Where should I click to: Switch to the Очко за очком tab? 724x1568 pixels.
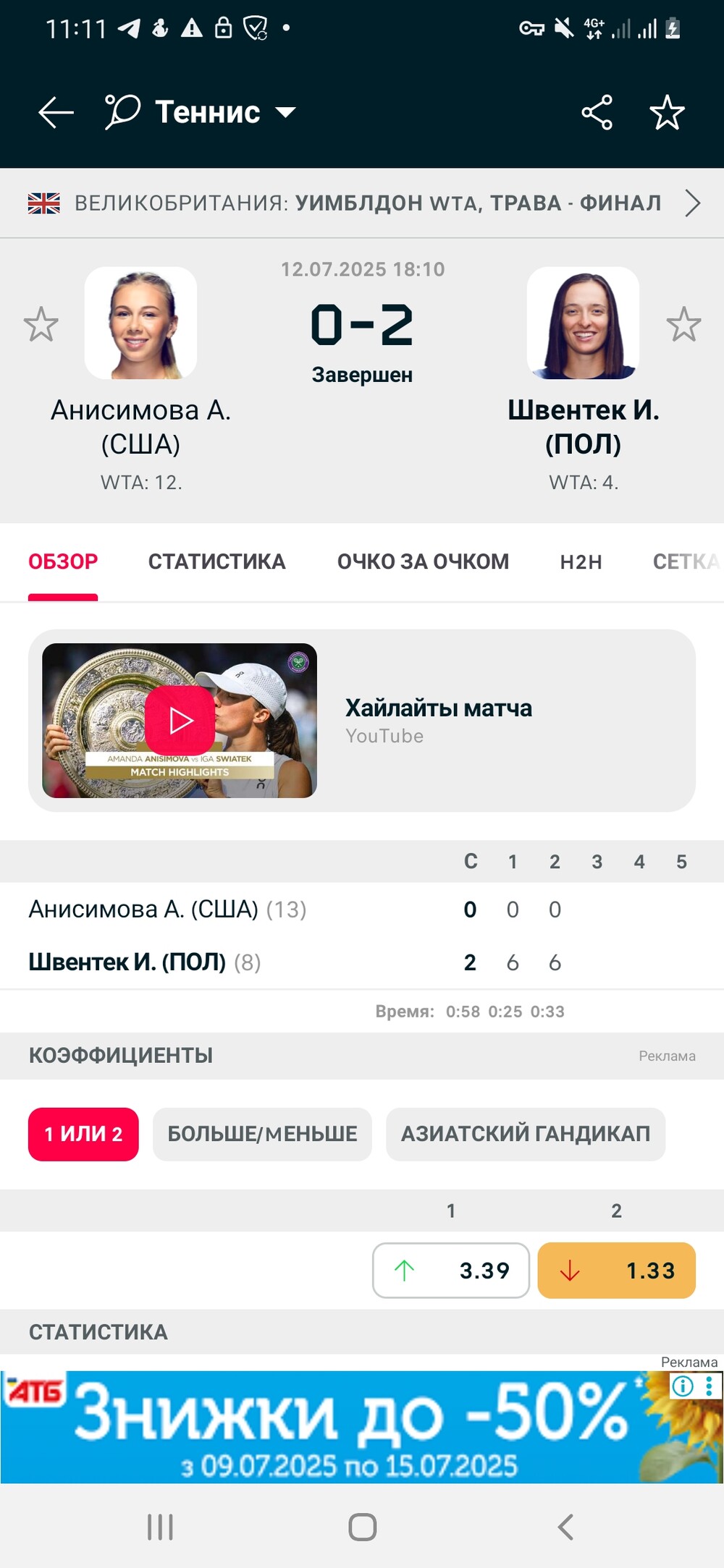point(423,561)
